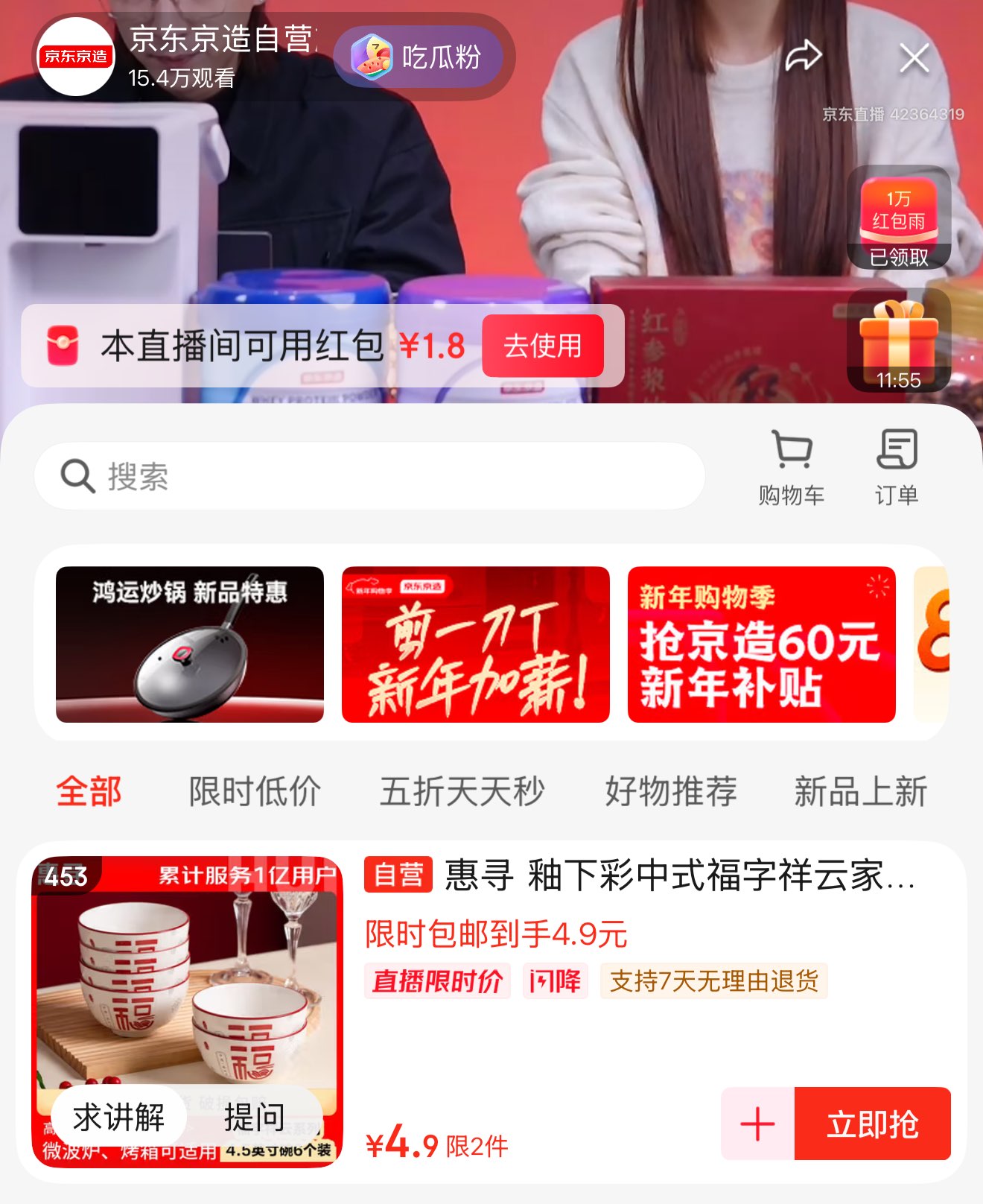This screenshot has height=1204, width=983.
Task: Tap 立即抢 for the bowl set
Action: (x=872, y=1124)
